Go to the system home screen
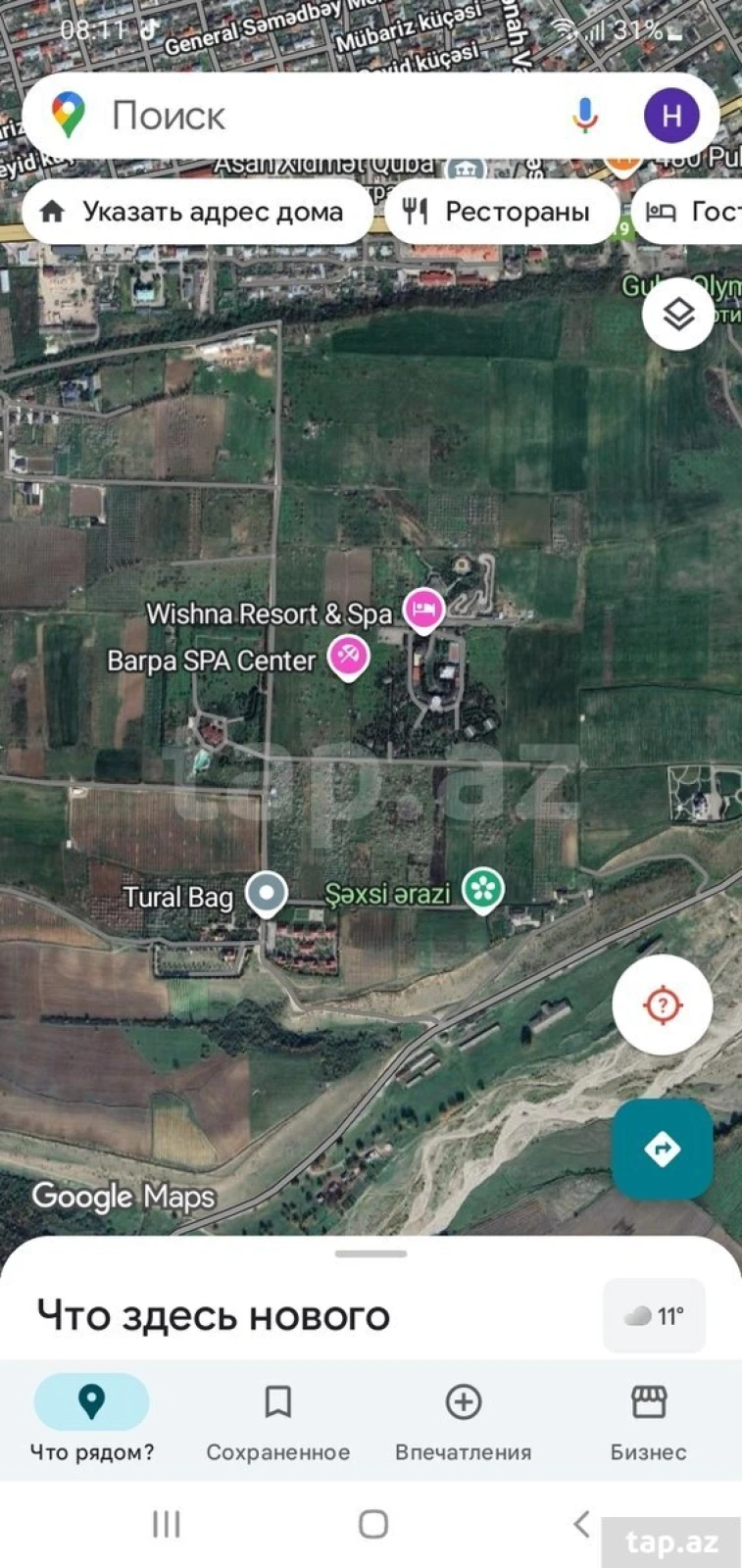Viewport: 742px width, 1568px height. (x=372, y=1524)
